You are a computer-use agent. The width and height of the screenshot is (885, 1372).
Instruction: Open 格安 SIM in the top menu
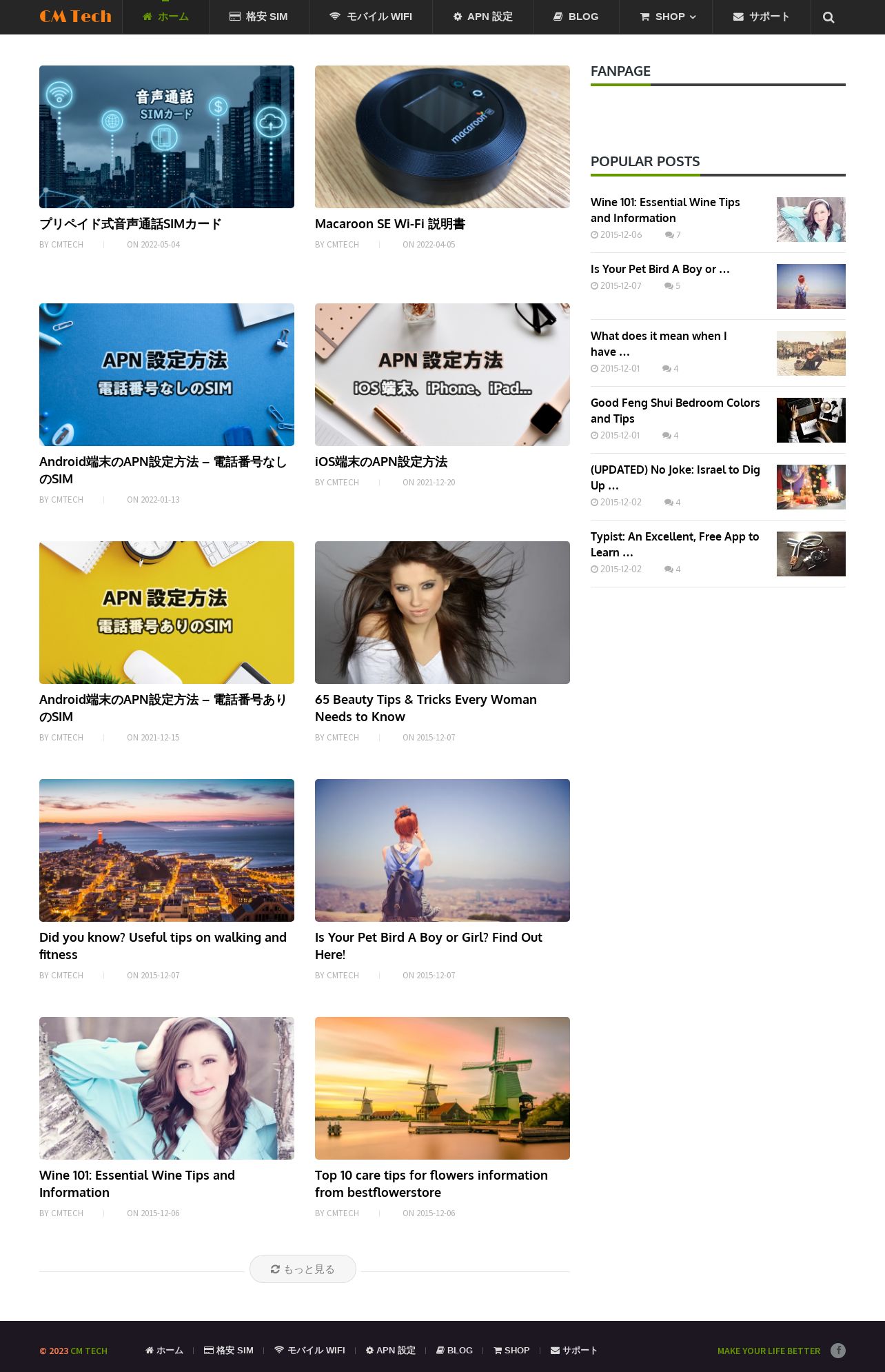click(x=258, y=17)
